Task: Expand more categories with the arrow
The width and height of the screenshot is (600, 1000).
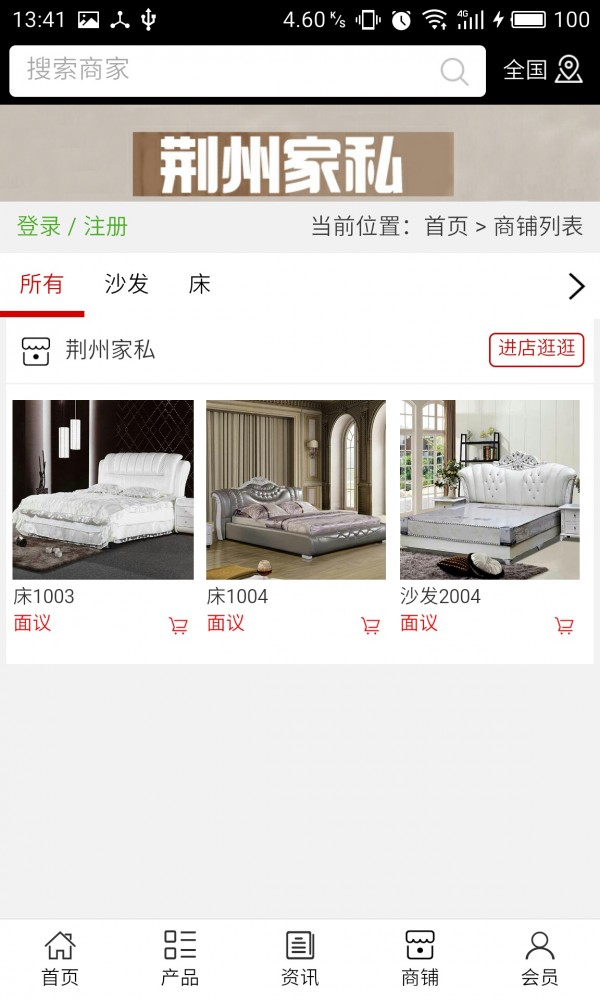Action: (x=576, y=286)
